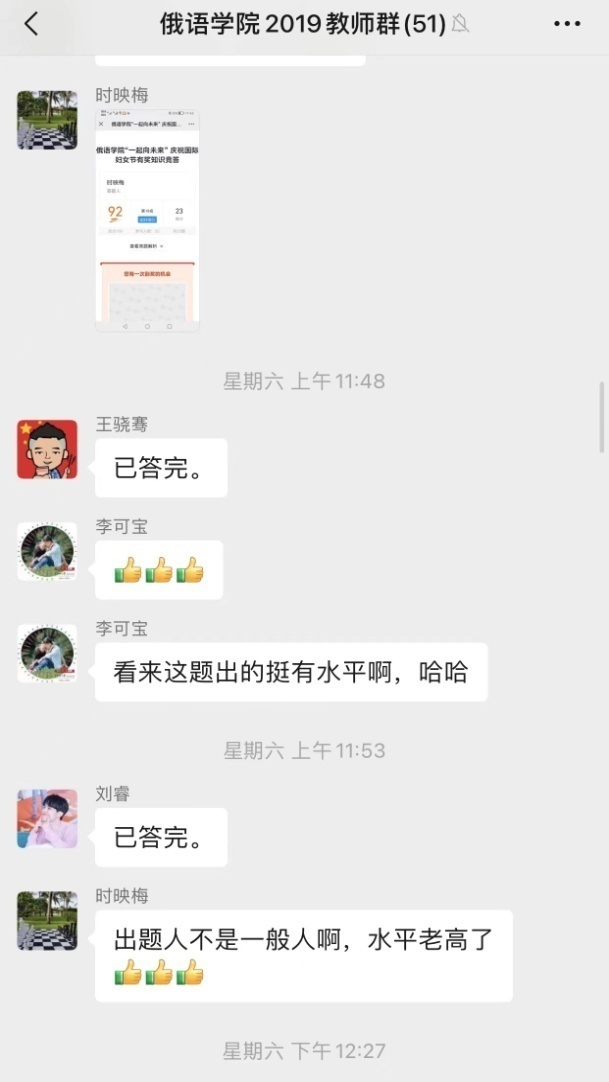Open the group chat overflow menu
The width and height of the screenshot is (609, 1082).
click(x=566, y=24)
